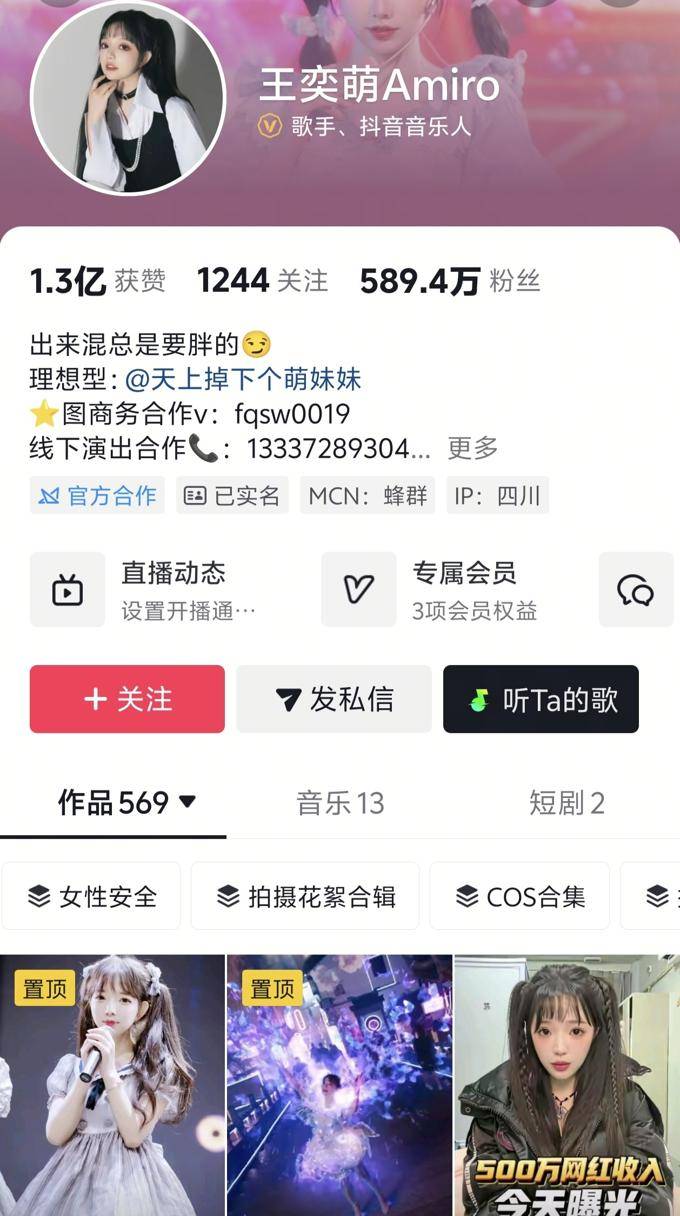
Task: Open first pinned video of girl singing
Action: click(x=112, y=1085)
